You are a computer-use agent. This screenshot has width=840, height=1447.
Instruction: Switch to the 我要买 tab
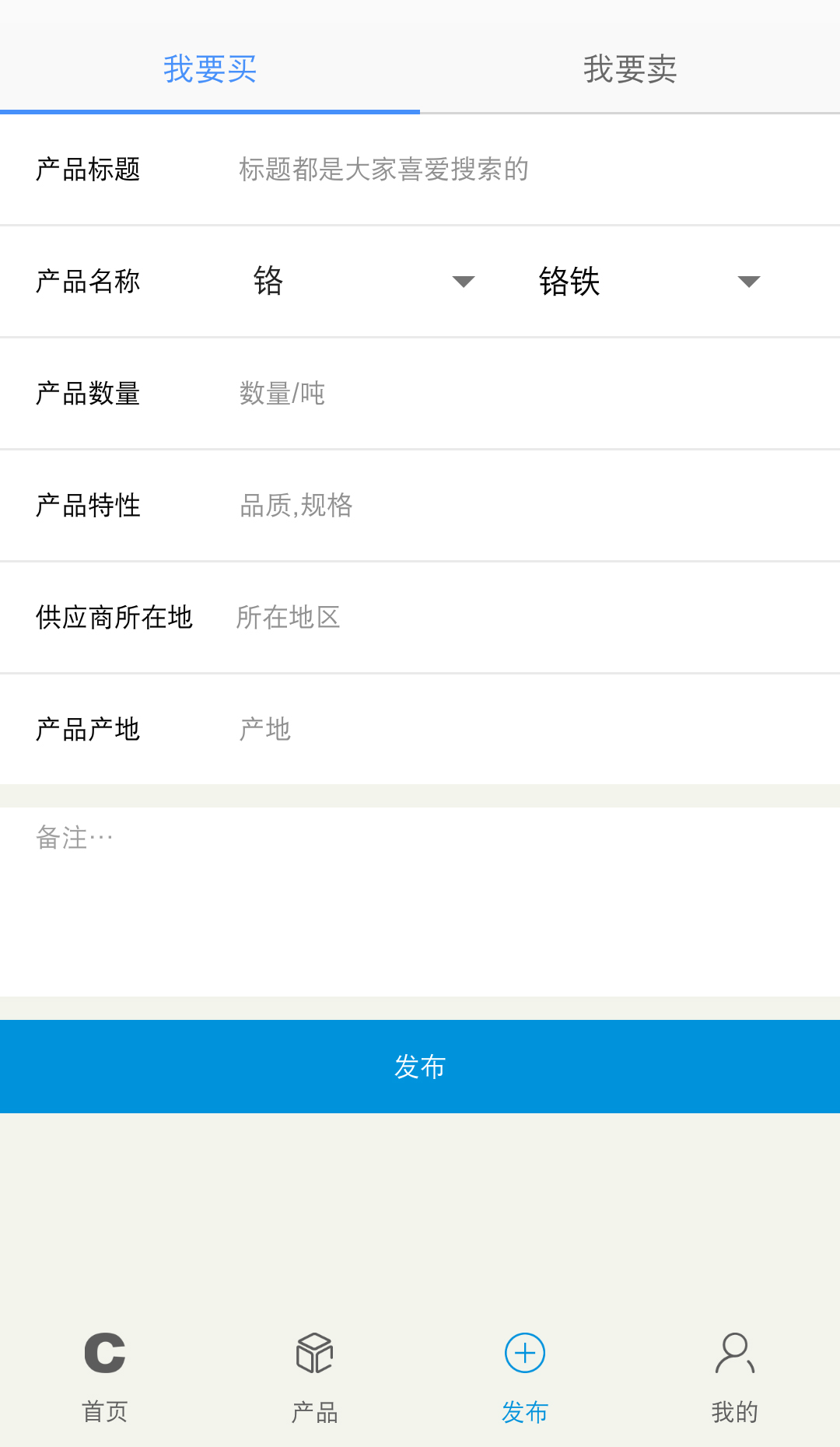(210, 68)
